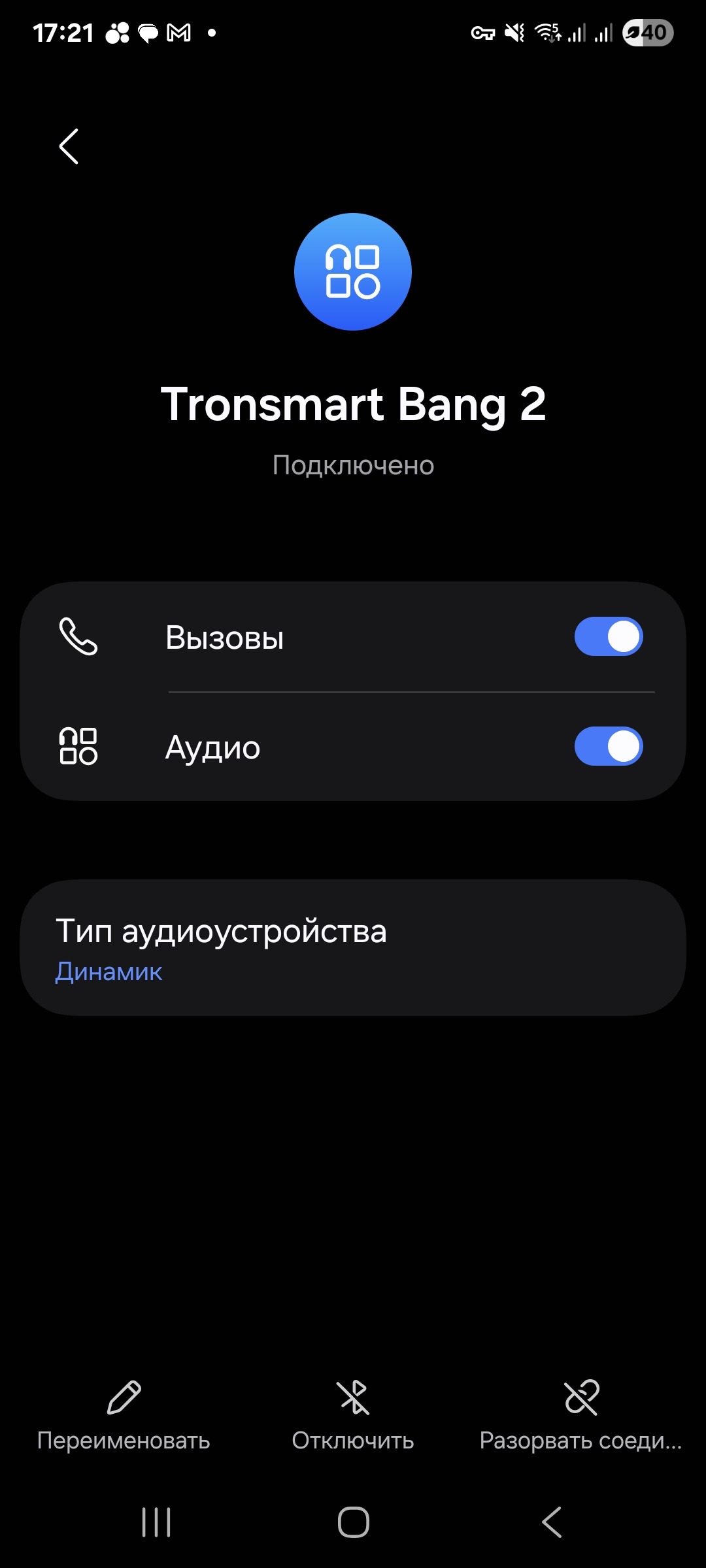Open Тип аудиоустройства setting
The image size is (706, 1568).
pyautogui.click(x=353, y=947)
